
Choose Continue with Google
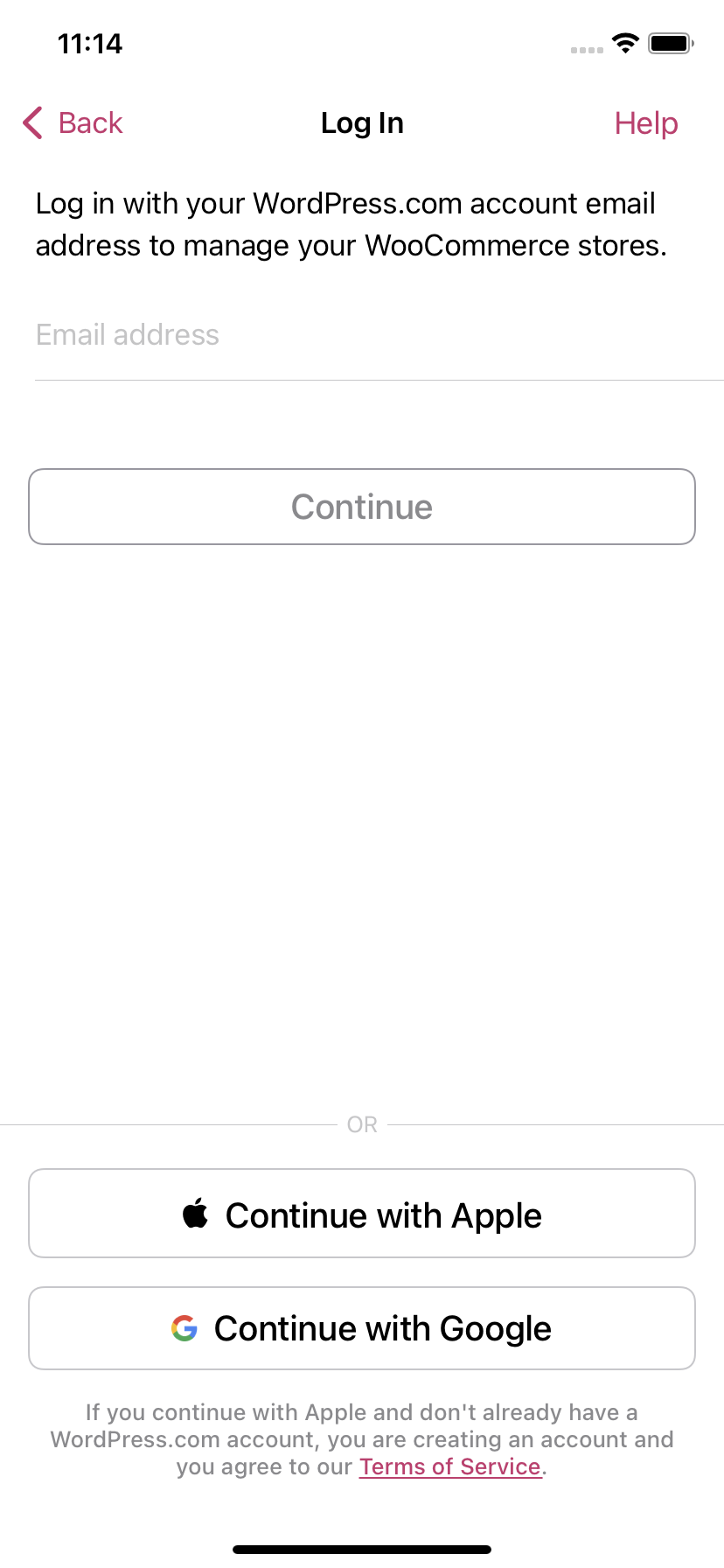[362, 1328]
